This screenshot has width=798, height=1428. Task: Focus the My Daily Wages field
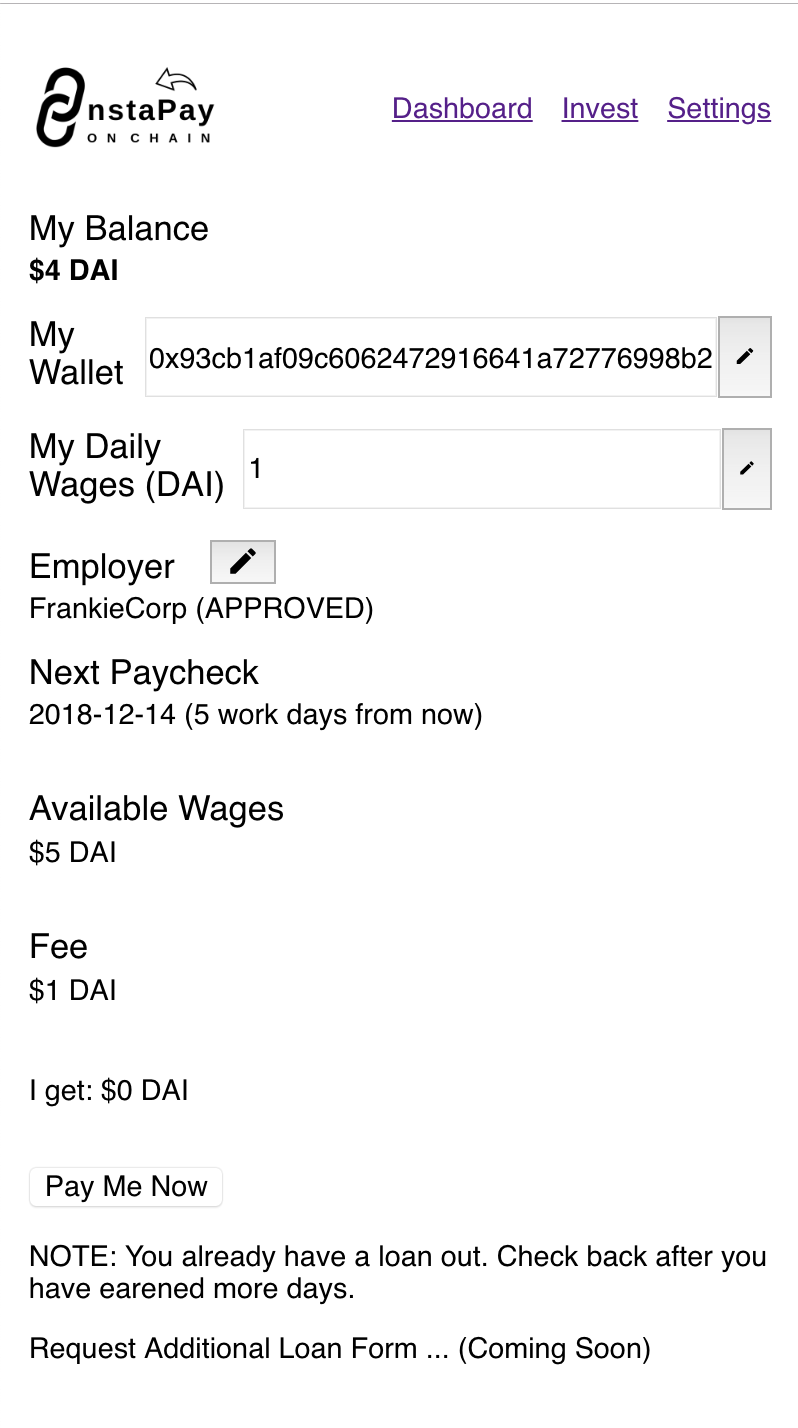[x=481, y=469]
